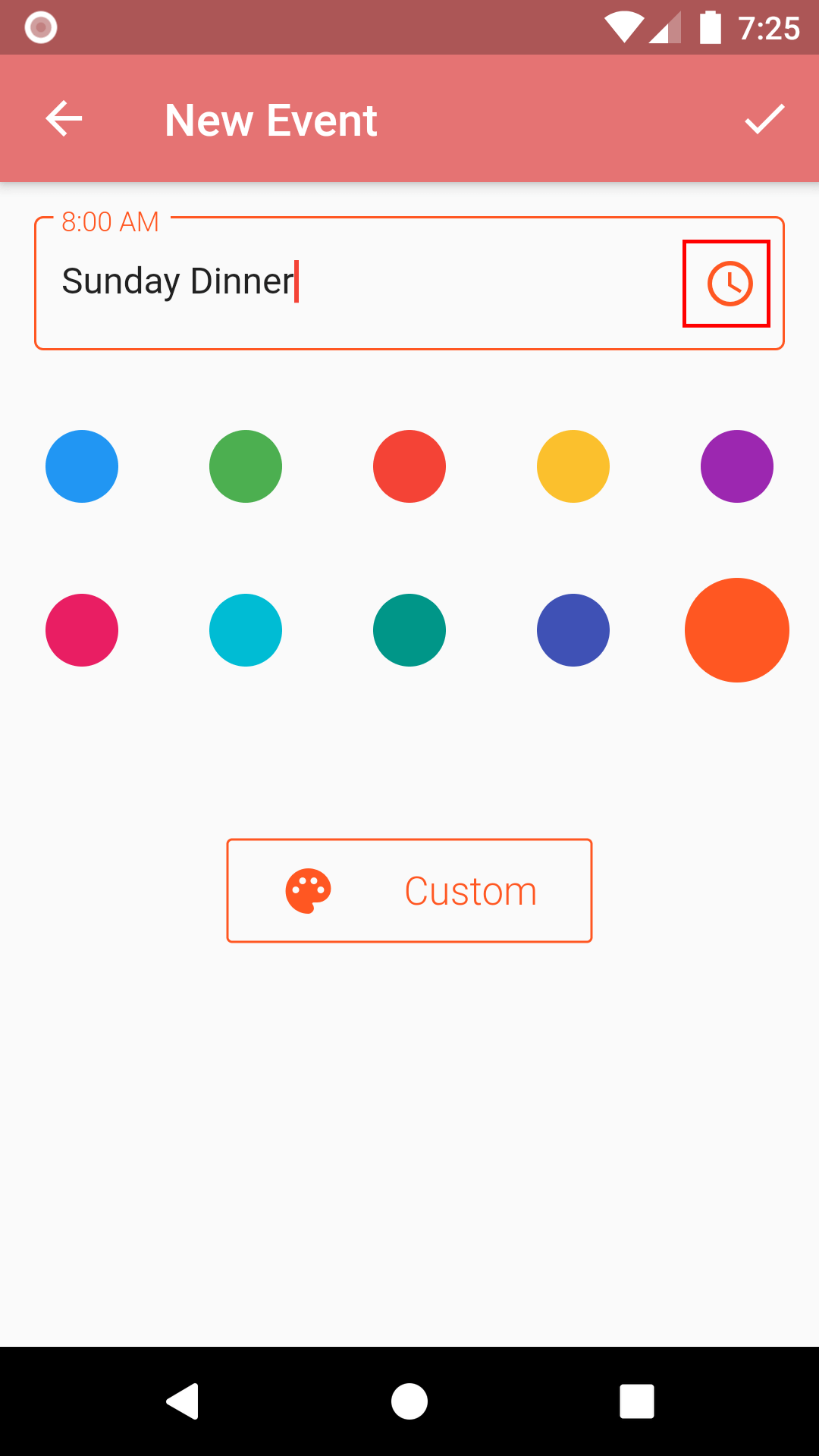This screenshot has width=819, height=1456.
Task: Confirm the new event with the checkmark
Action: click(764, 119)
